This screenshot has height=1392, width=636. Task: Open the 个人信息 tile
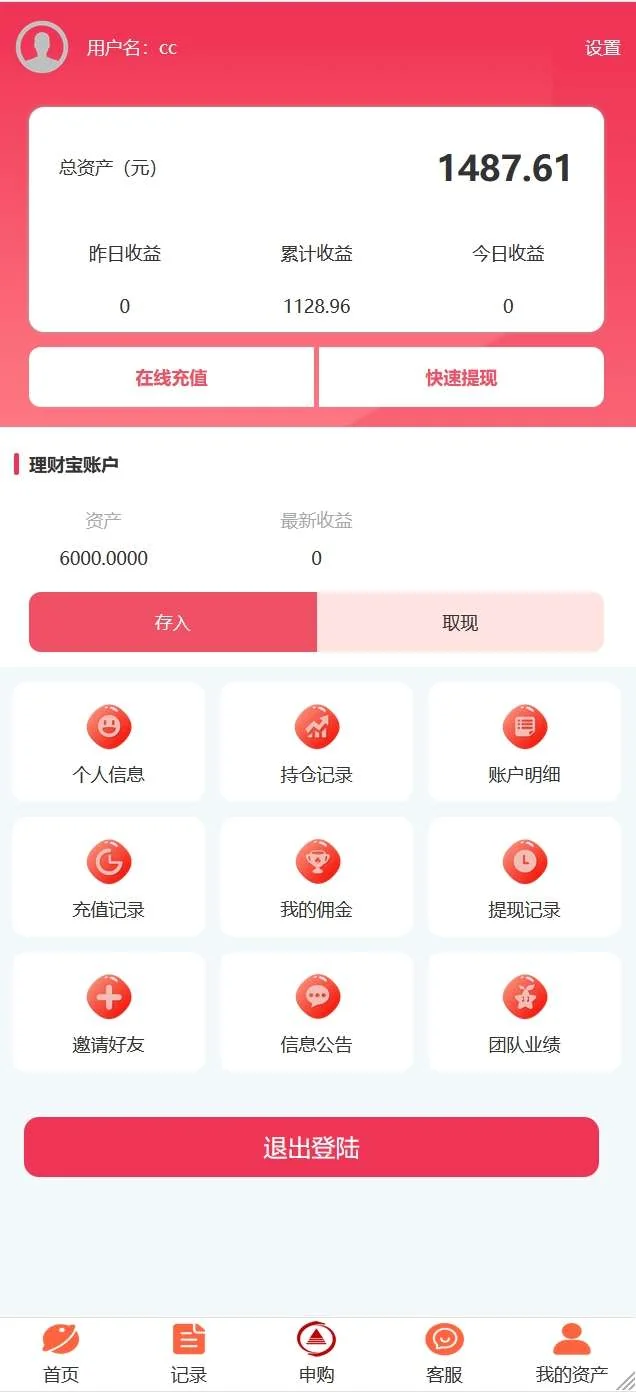click(x=109, y=742)
